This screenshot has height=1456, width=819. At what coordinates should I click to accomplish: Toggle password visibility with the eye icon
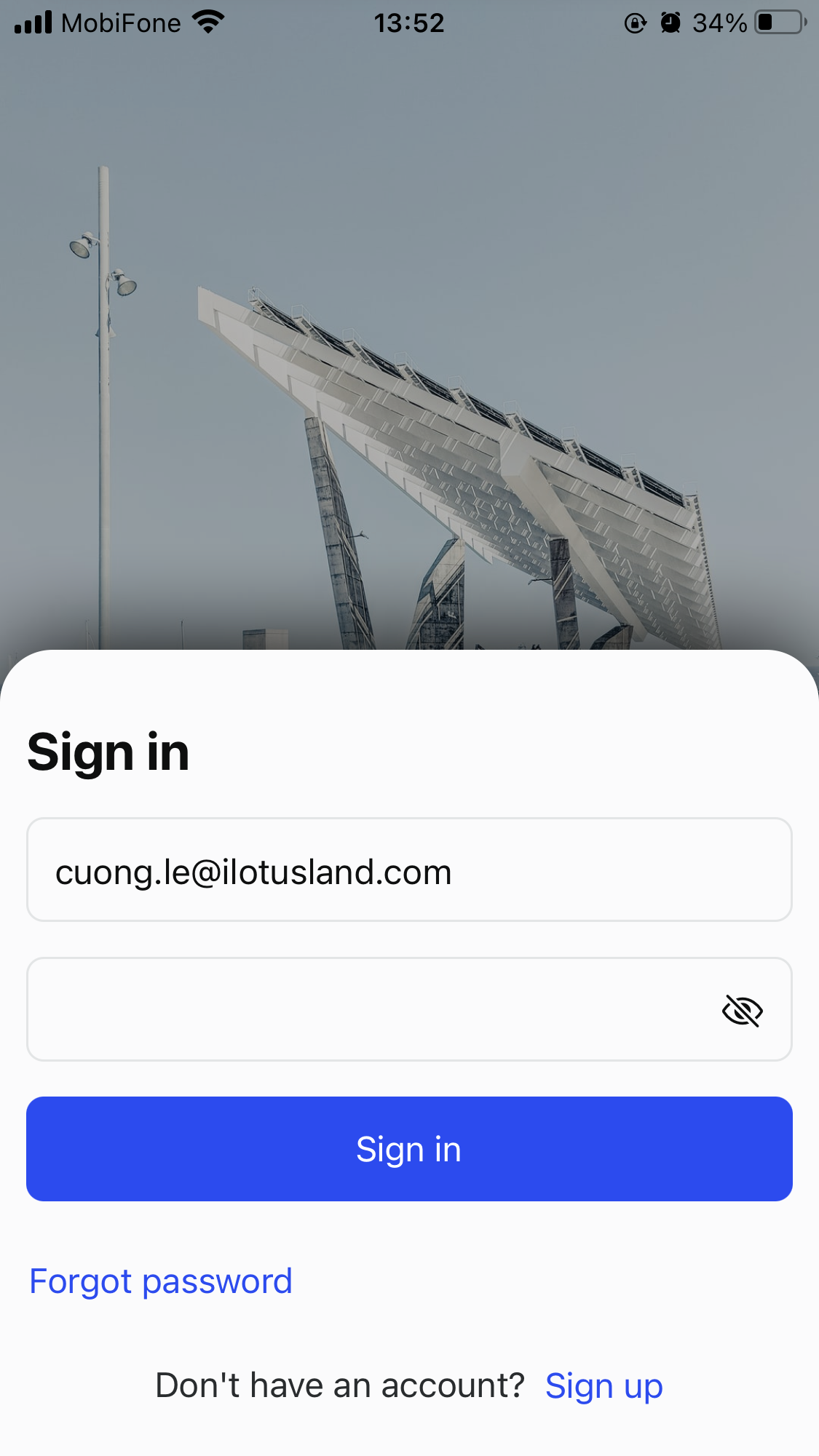pyautogui.click(x=742, y=1011)
